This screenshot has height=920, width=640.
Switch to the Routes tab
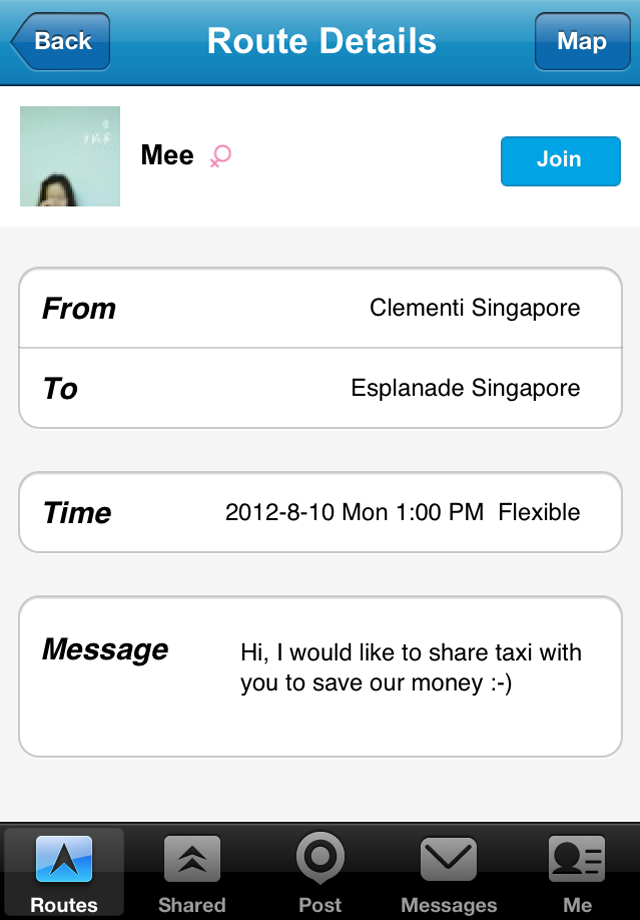[64, 872]
